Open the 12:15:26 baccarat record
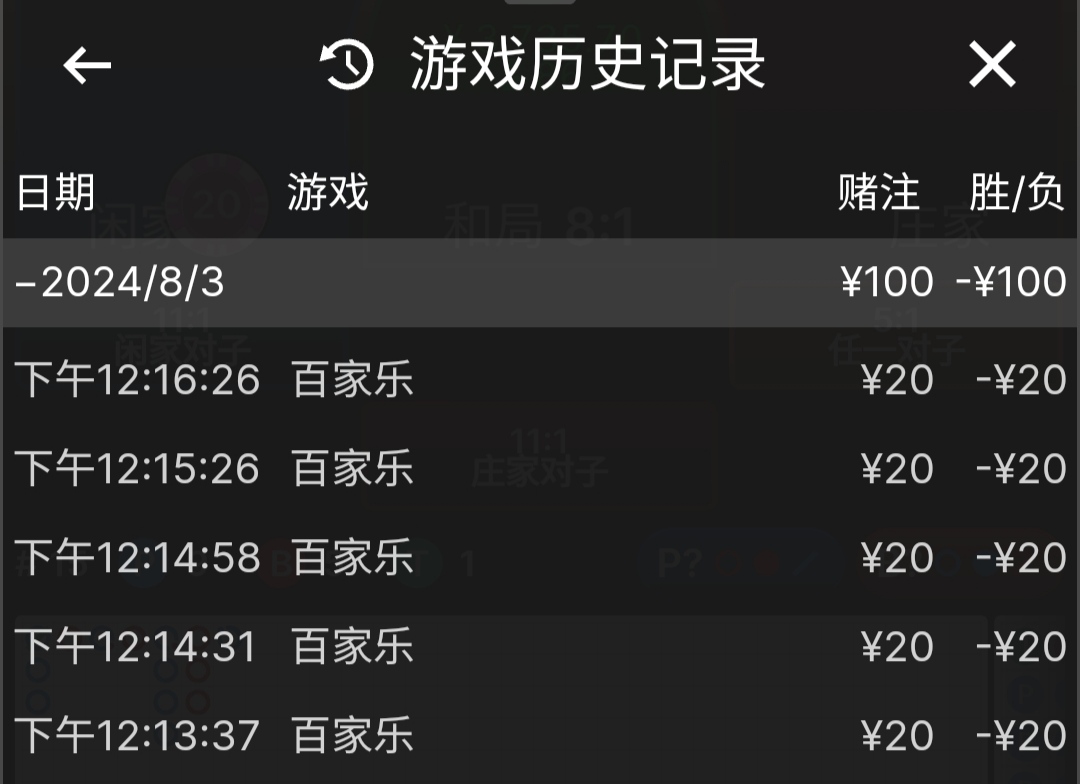This screenshot has height=784, width=1080. 540,469
